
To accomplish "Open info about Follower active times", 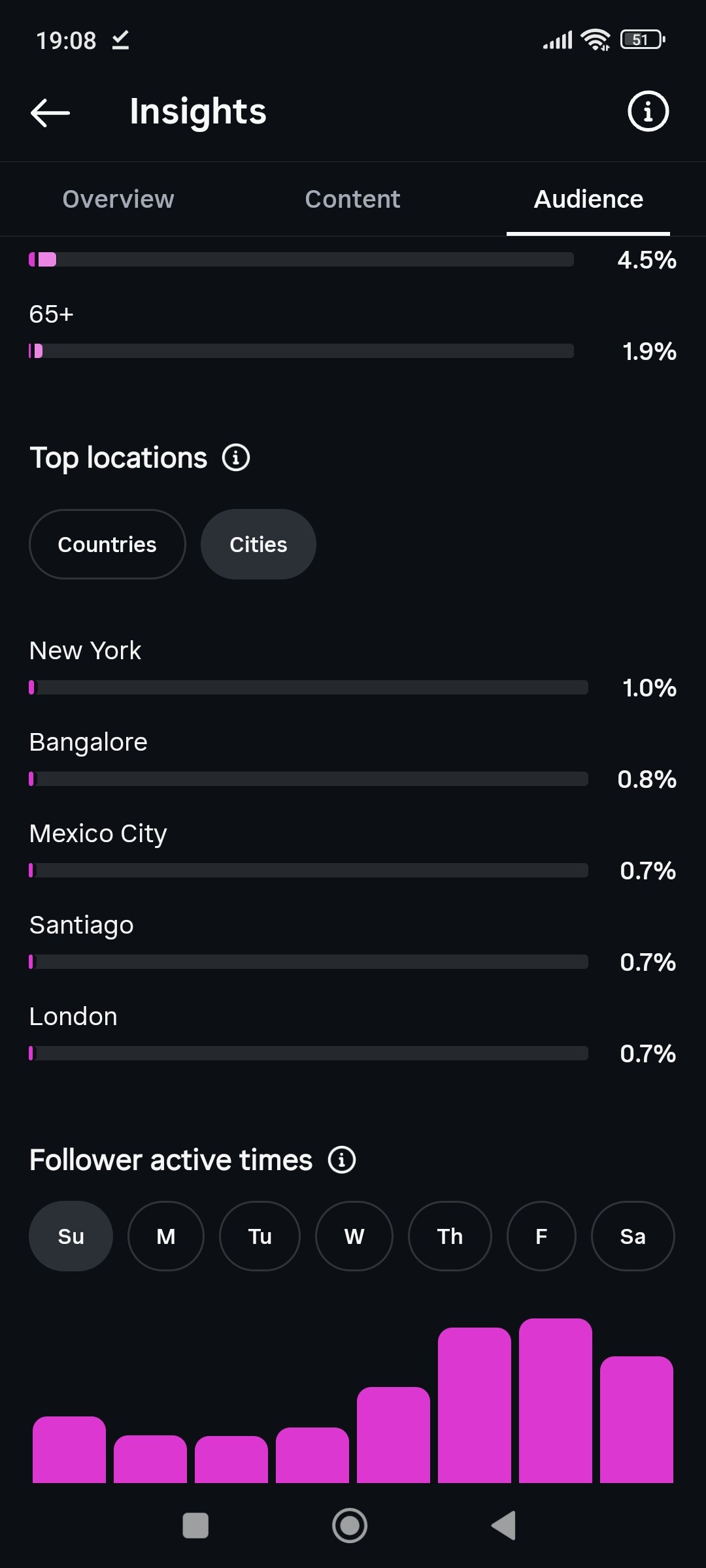I will coord(342,1160).
